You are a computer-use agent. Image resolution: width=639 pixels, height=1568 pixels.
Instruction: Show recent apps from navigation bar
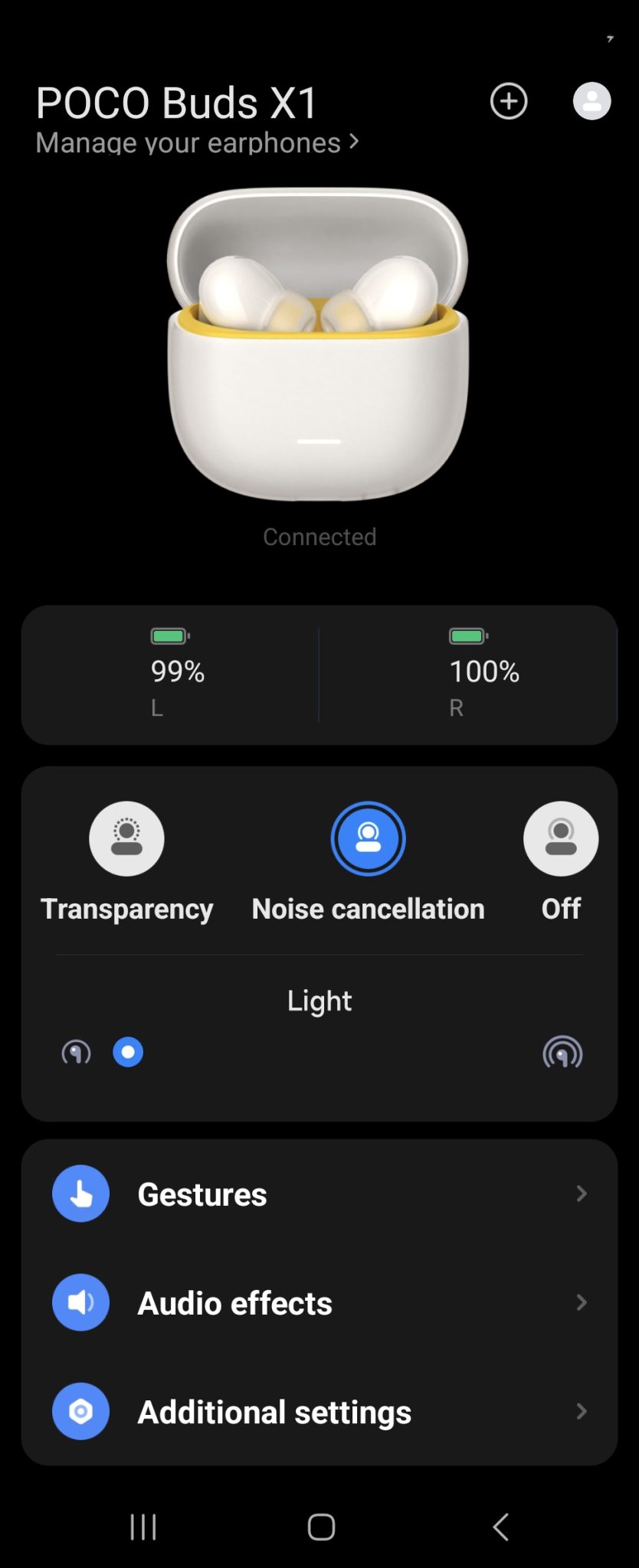(143, 1526)
